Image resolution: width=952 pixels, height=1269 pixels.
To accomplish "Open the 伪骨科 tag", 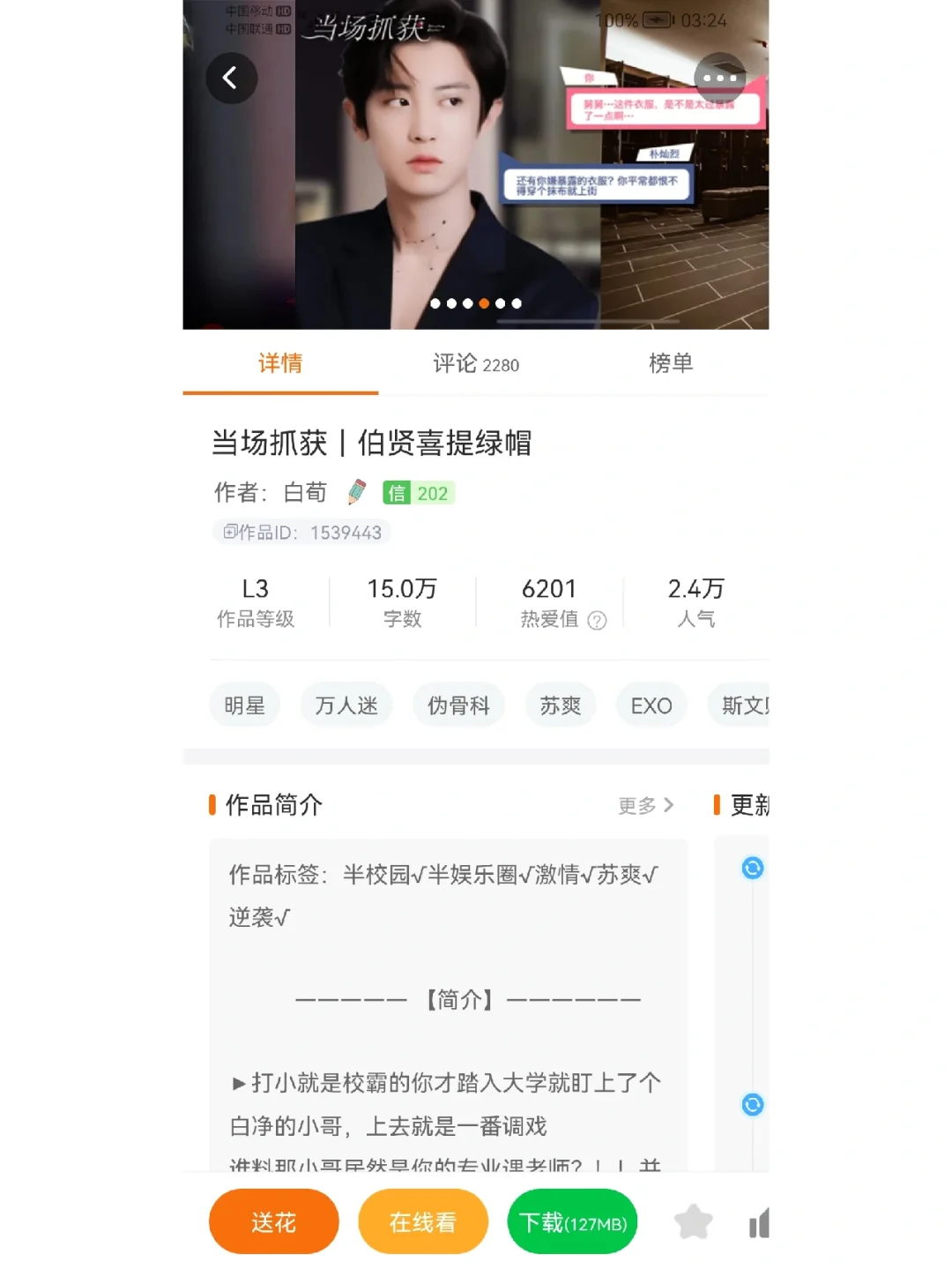I will [x=458, y=705].
